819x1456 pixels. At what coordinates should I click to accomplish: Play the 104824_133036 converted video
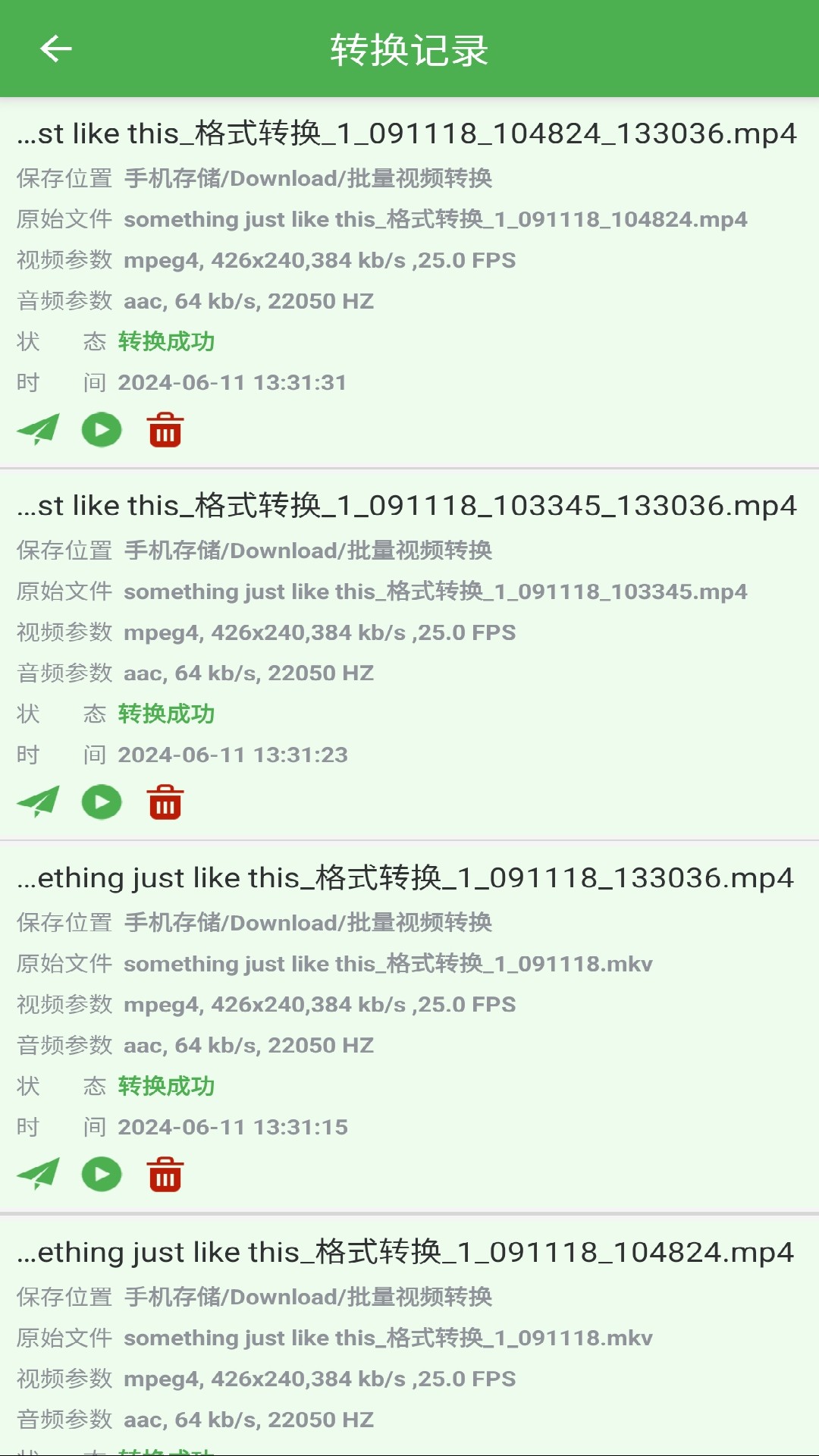tap(101, 429)
